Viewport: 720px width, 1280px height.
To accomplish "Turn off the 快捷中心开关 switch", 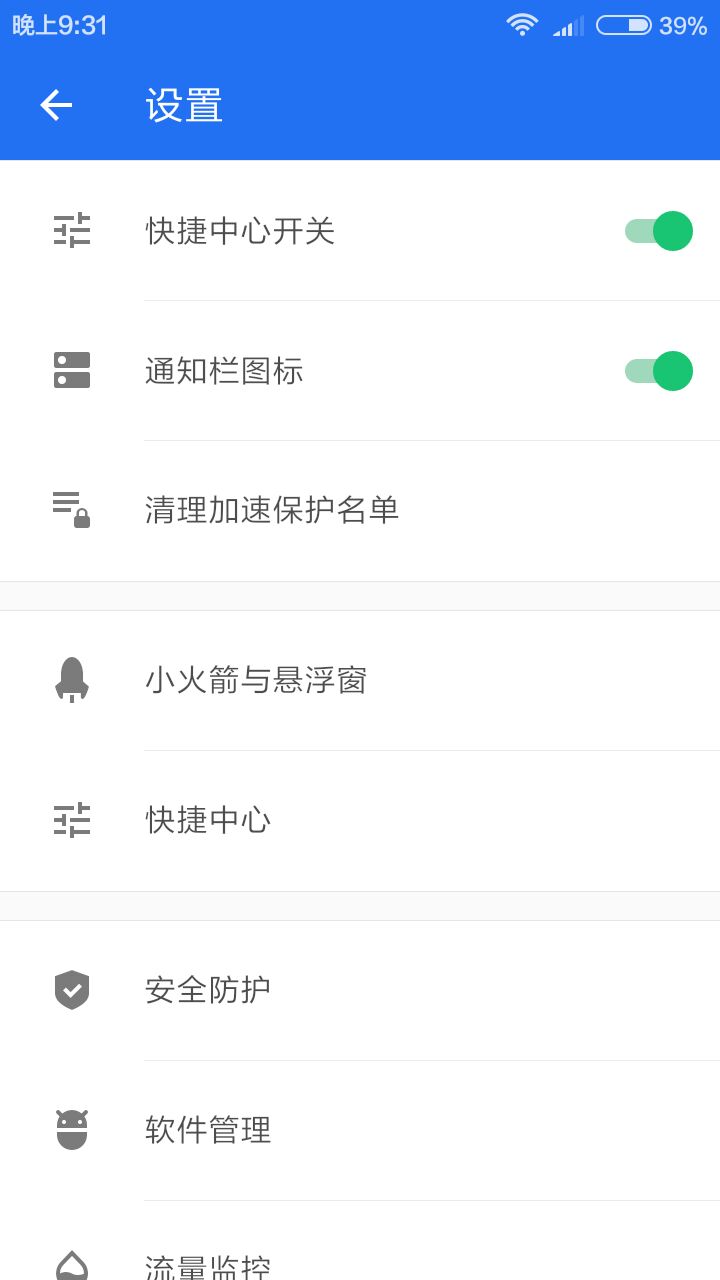I will click(x=659, y=231).
